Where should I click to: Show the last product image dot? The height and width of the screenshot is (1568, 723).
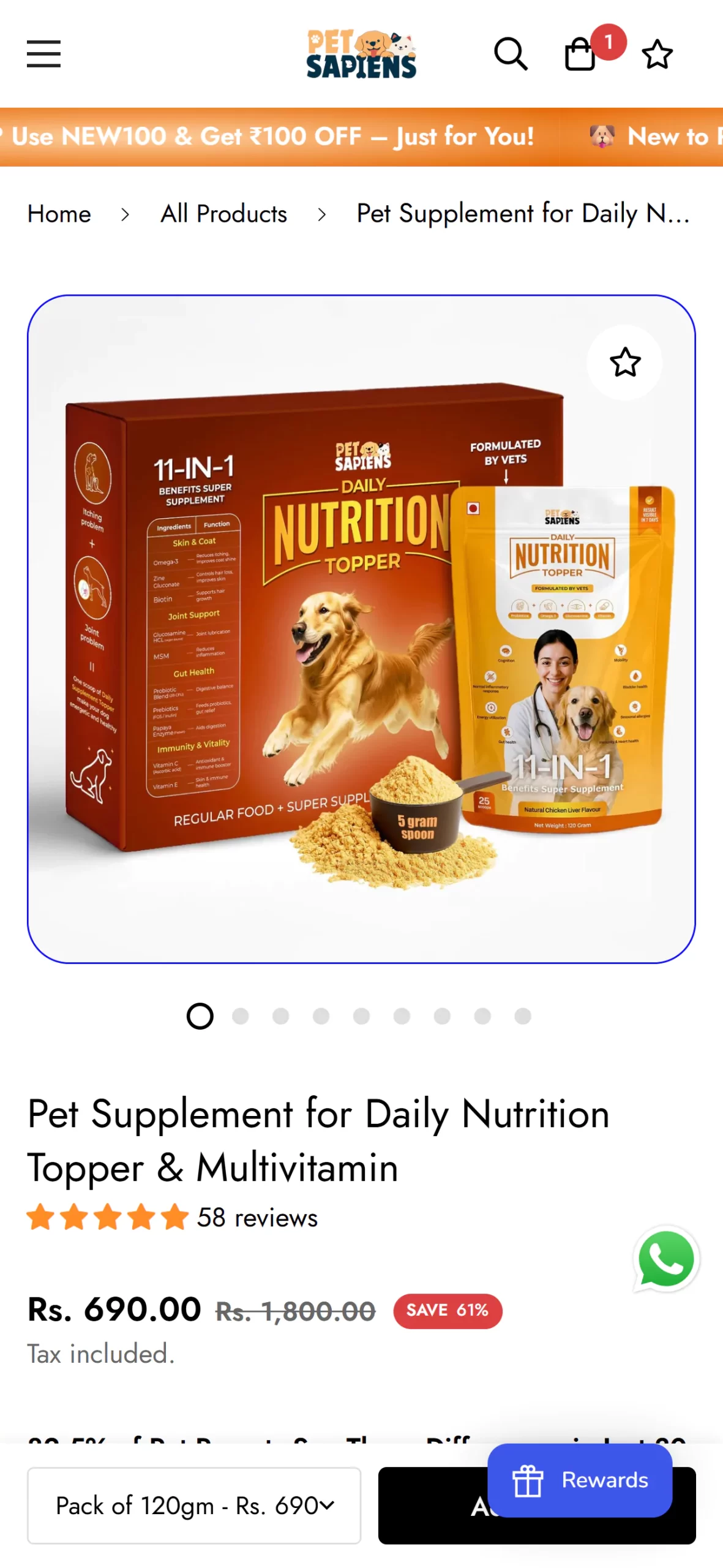point(523,1016)
